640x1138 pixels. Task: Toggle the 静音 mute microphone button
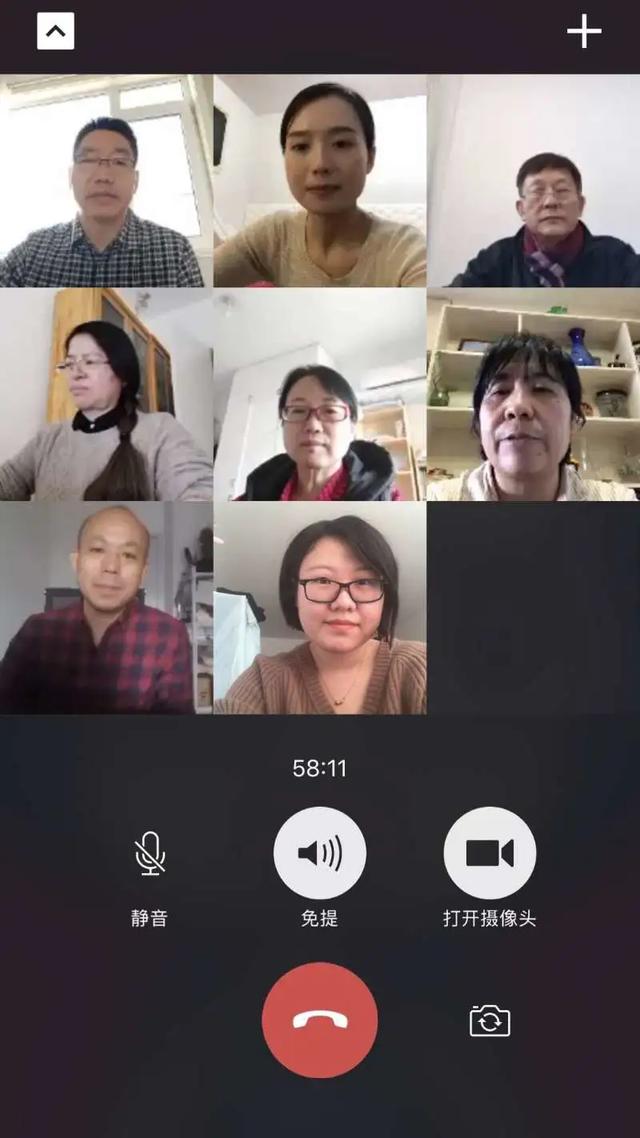[150, 853]
